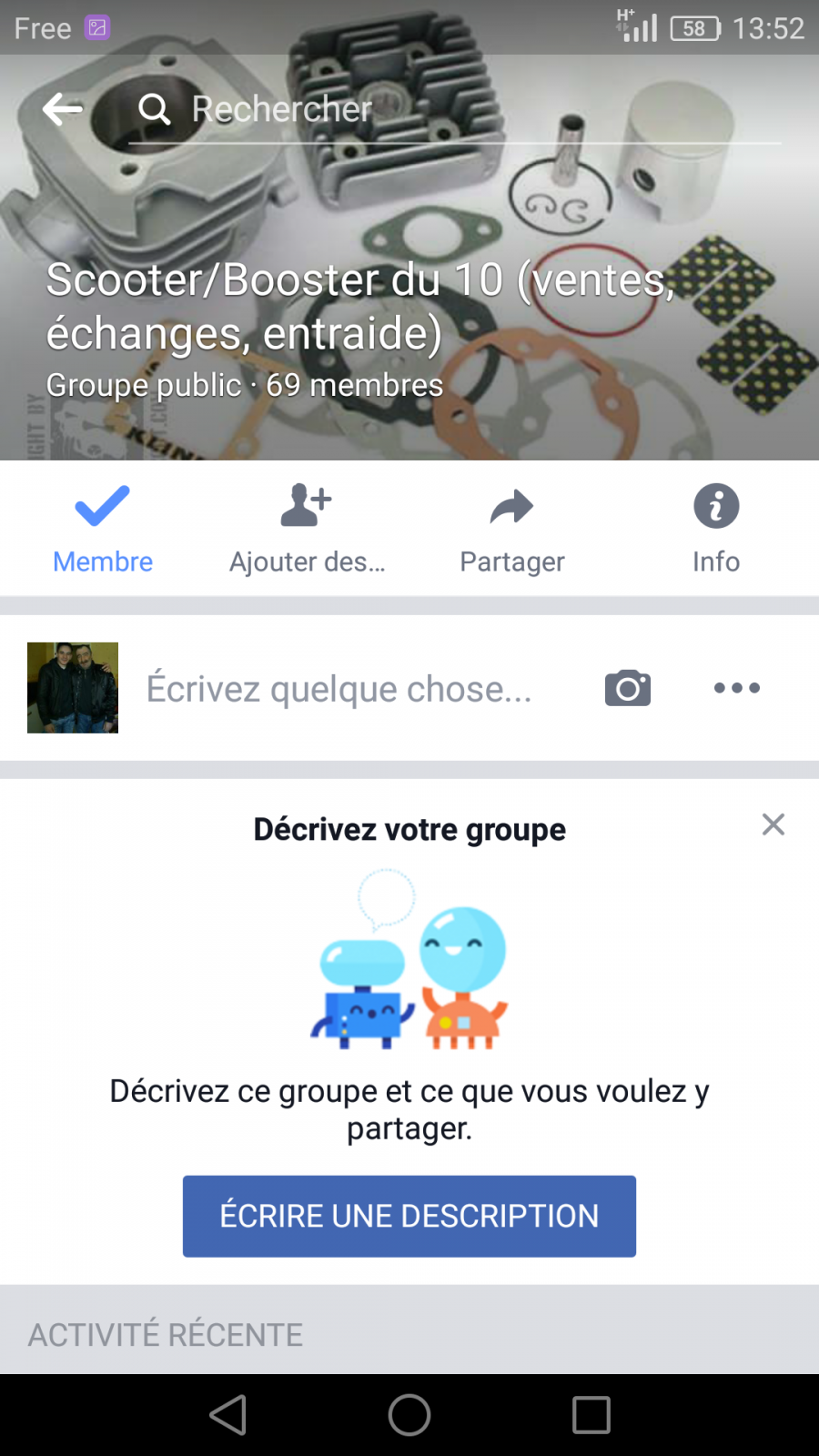This screenshot has width=819, height=1456.
Task: Share the group via Partager
Action: (x=512, y=530)
